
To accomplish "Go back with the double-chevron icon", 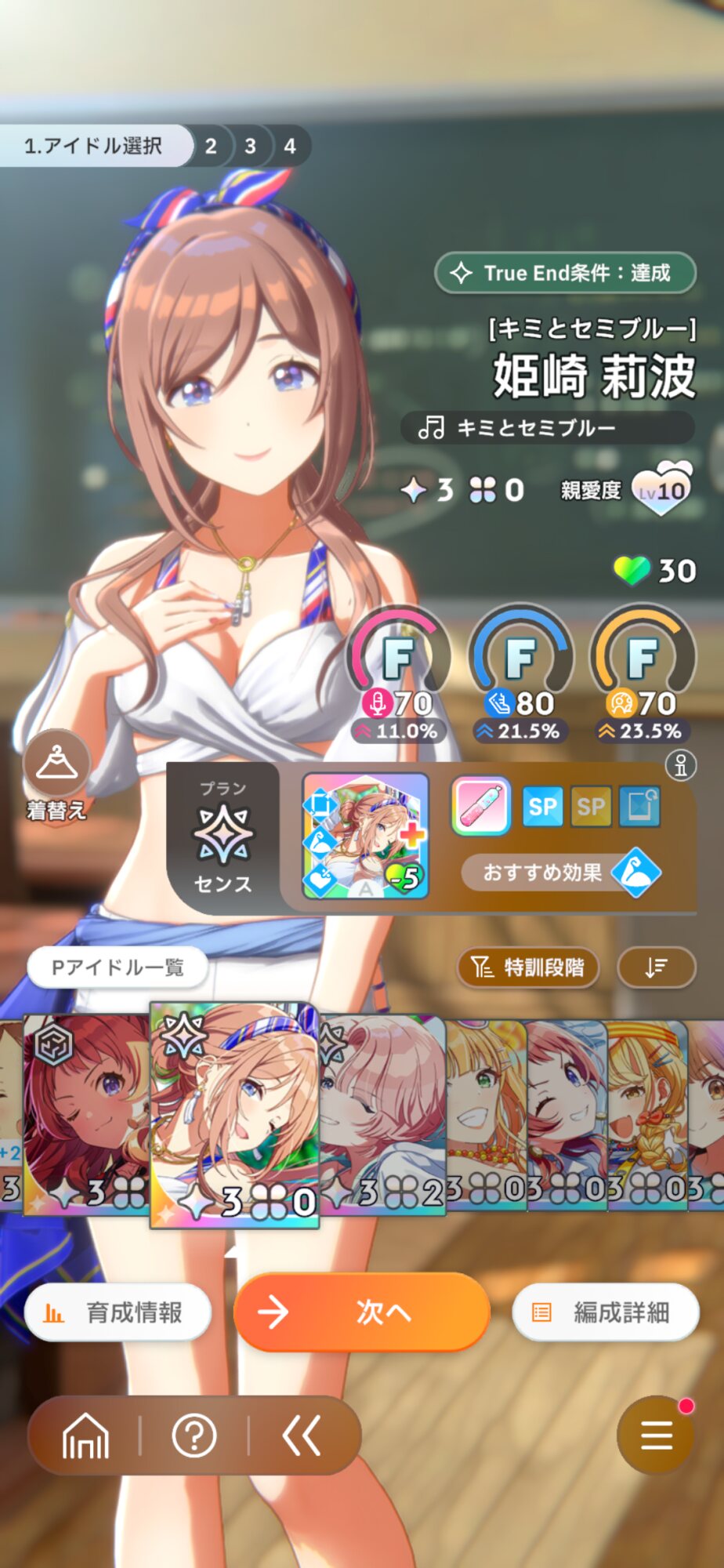I will (302, 1436).
